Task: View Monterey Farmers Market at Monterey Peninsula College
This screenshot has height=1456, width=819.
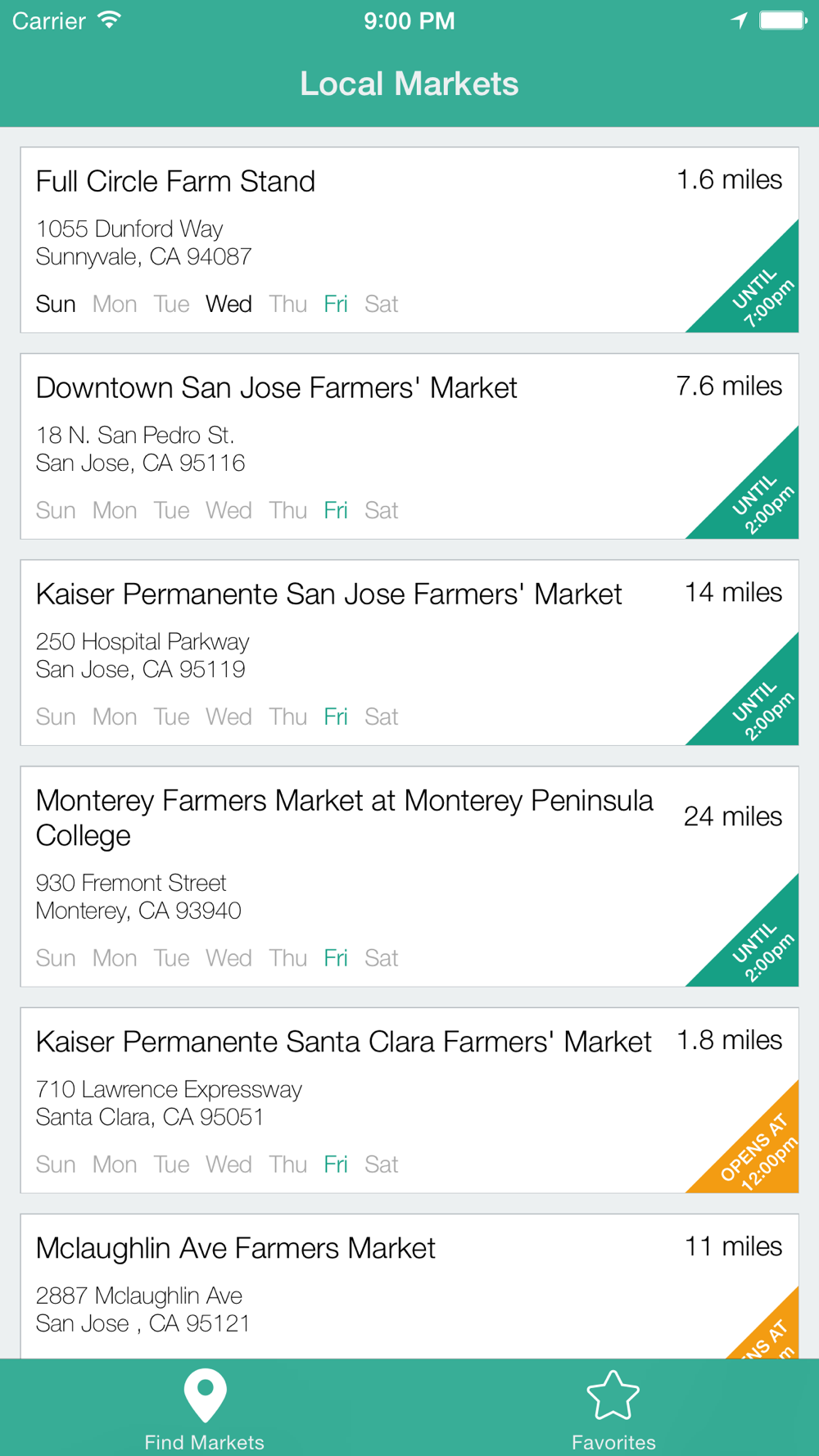Action: tap(409, 876)
